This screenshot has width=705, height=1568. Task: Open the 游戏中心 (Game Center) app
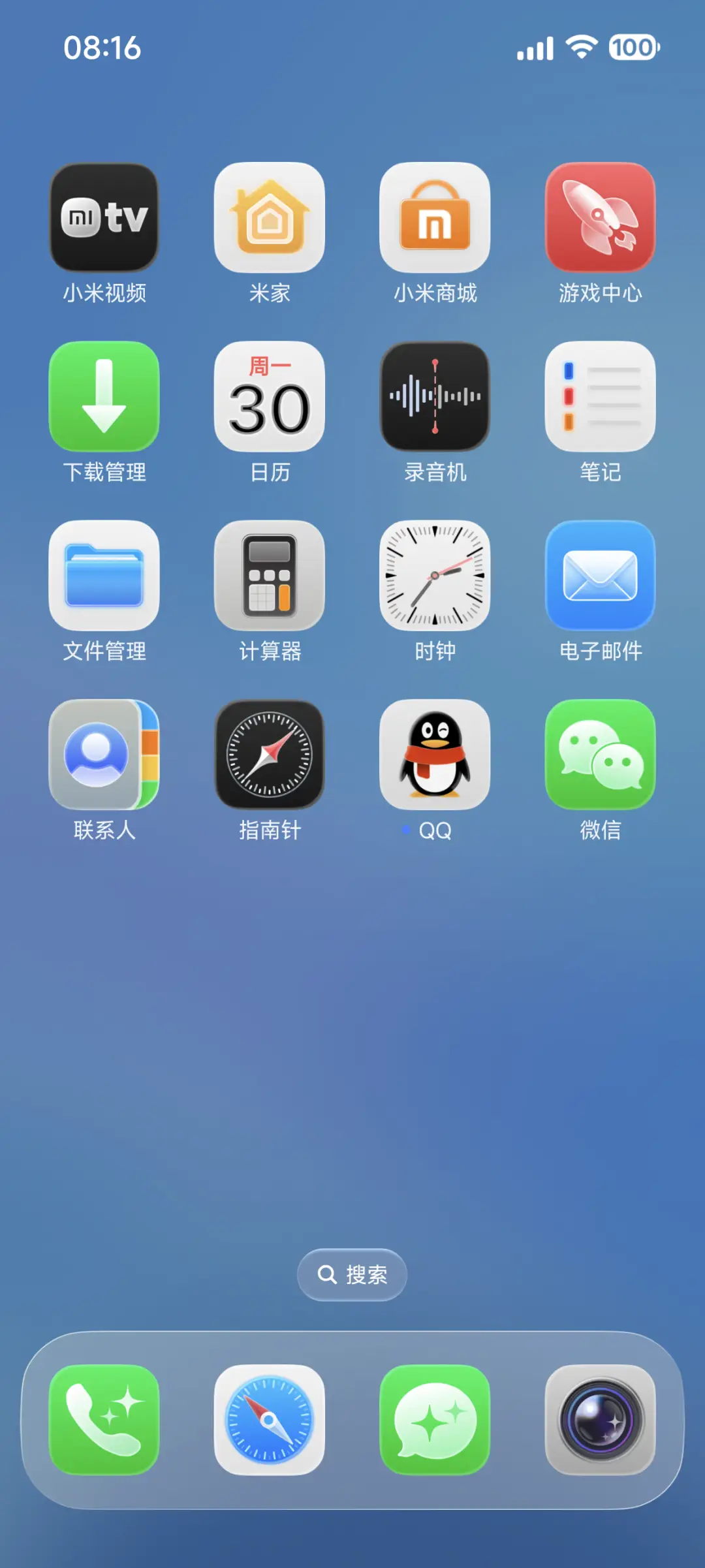pyautogui.click(x=600, y=217)
